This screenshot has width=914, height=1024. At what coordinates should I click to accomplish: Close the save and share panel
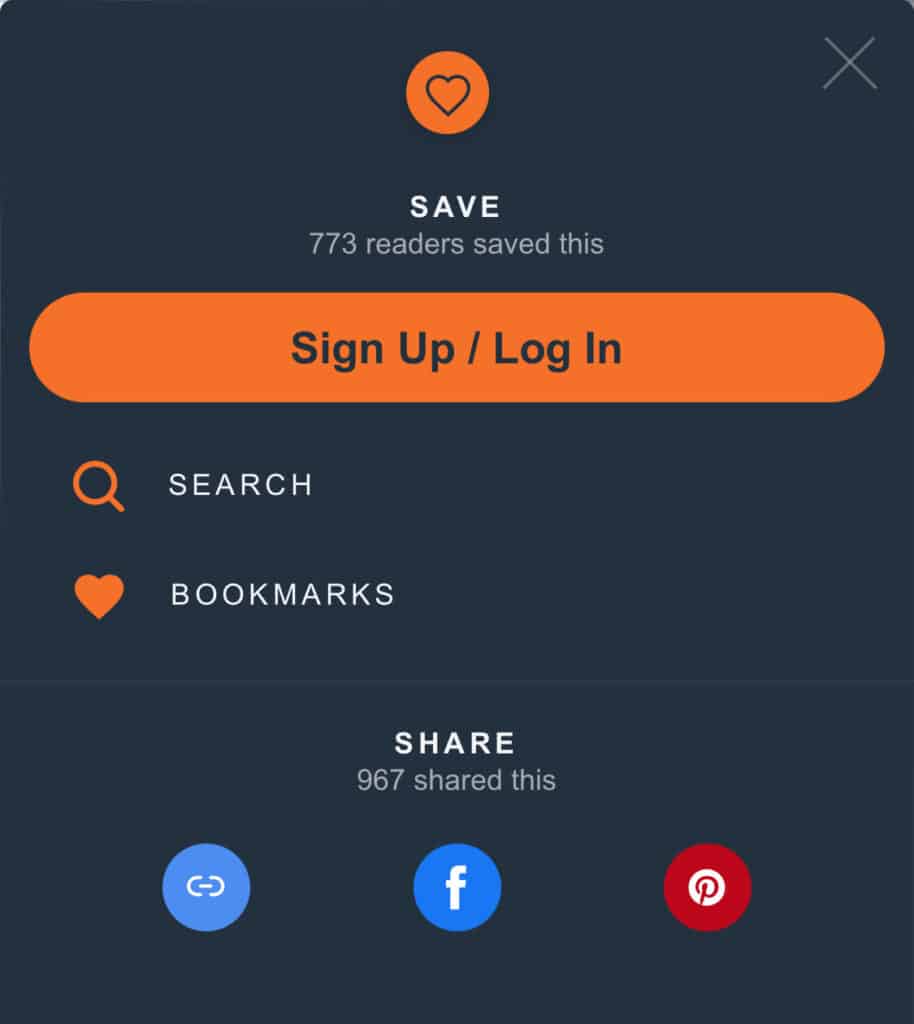click(x=849, y=63)
